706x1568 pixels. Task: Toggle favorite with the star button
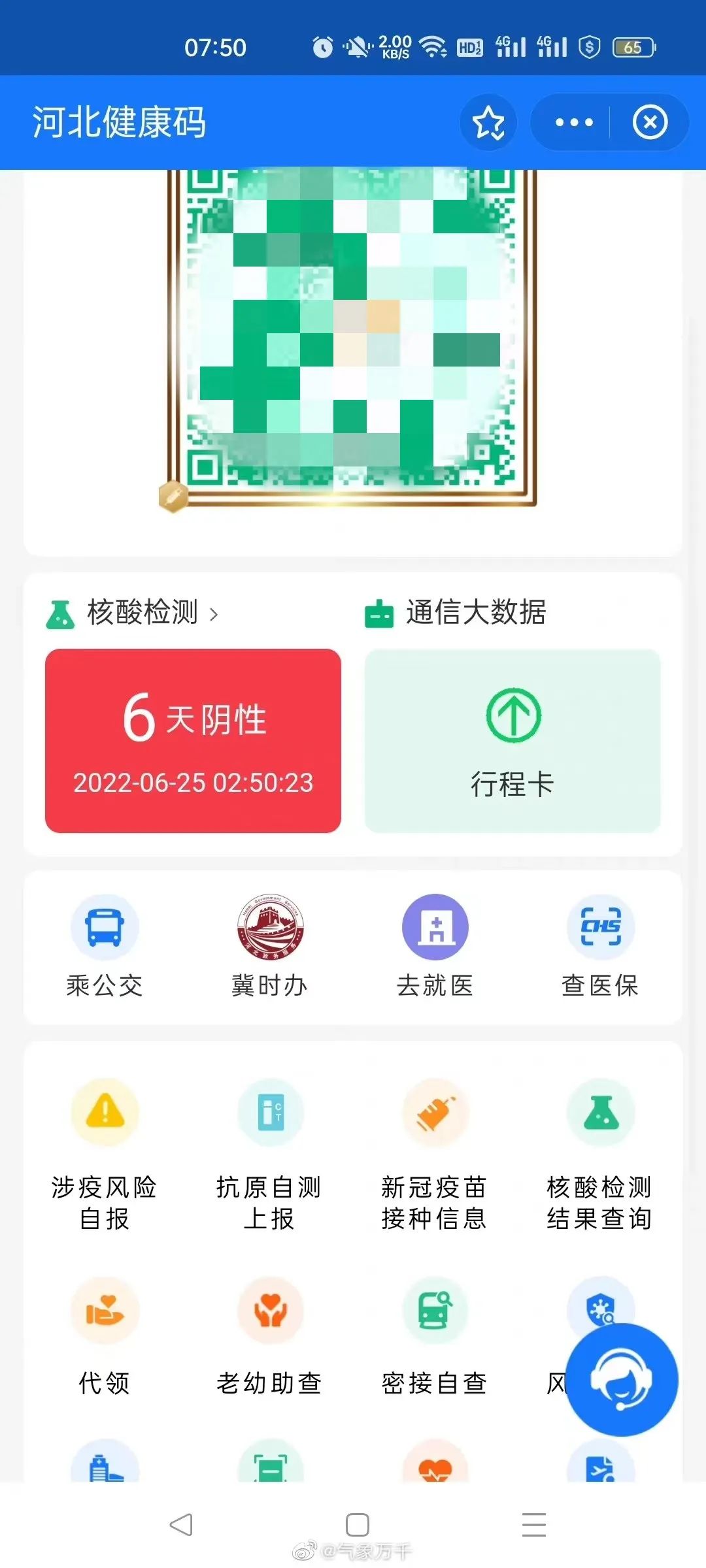coord(488,122)
